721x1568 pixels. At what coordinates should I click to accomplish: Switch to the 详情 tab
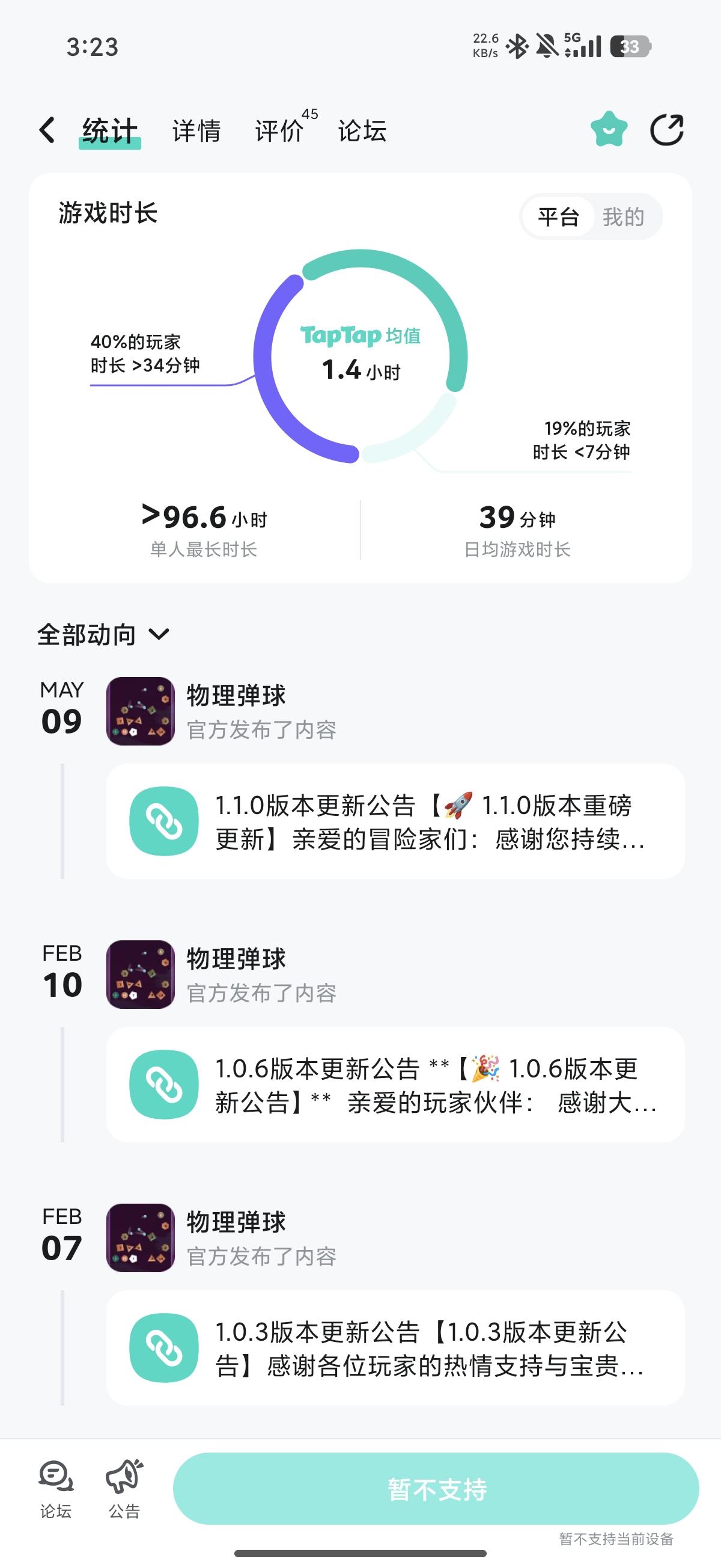point(196,131)
